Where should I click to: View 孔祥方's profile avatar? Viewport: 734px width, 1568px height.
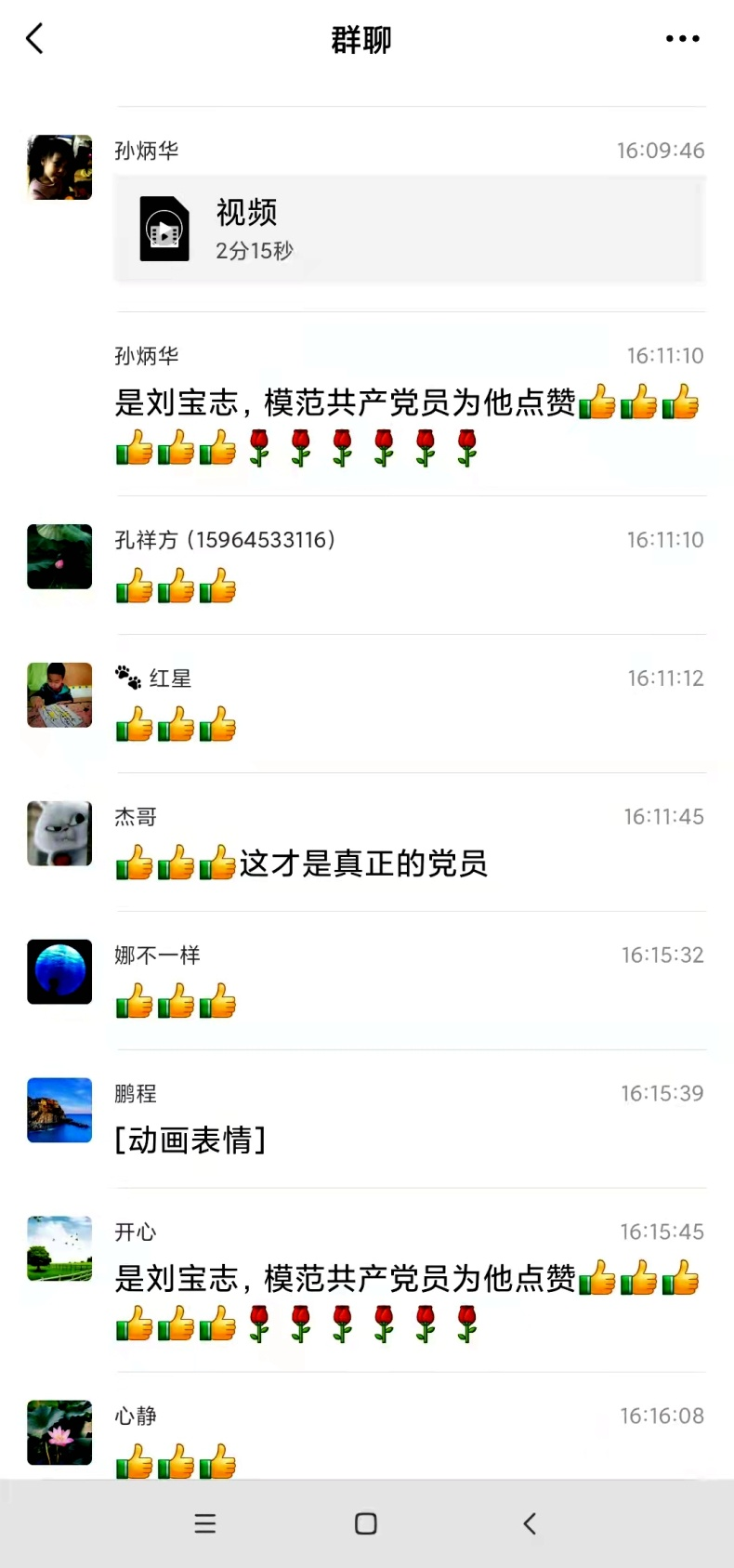[x=59, y=557]
